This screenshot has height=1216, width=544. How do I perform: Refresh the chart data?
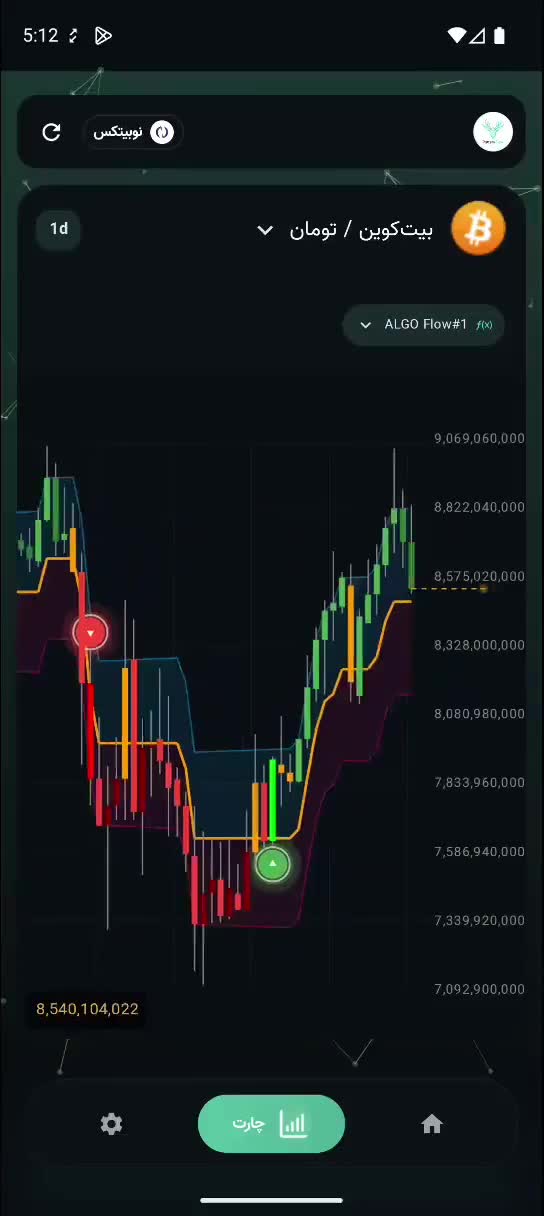coord(52,132)
